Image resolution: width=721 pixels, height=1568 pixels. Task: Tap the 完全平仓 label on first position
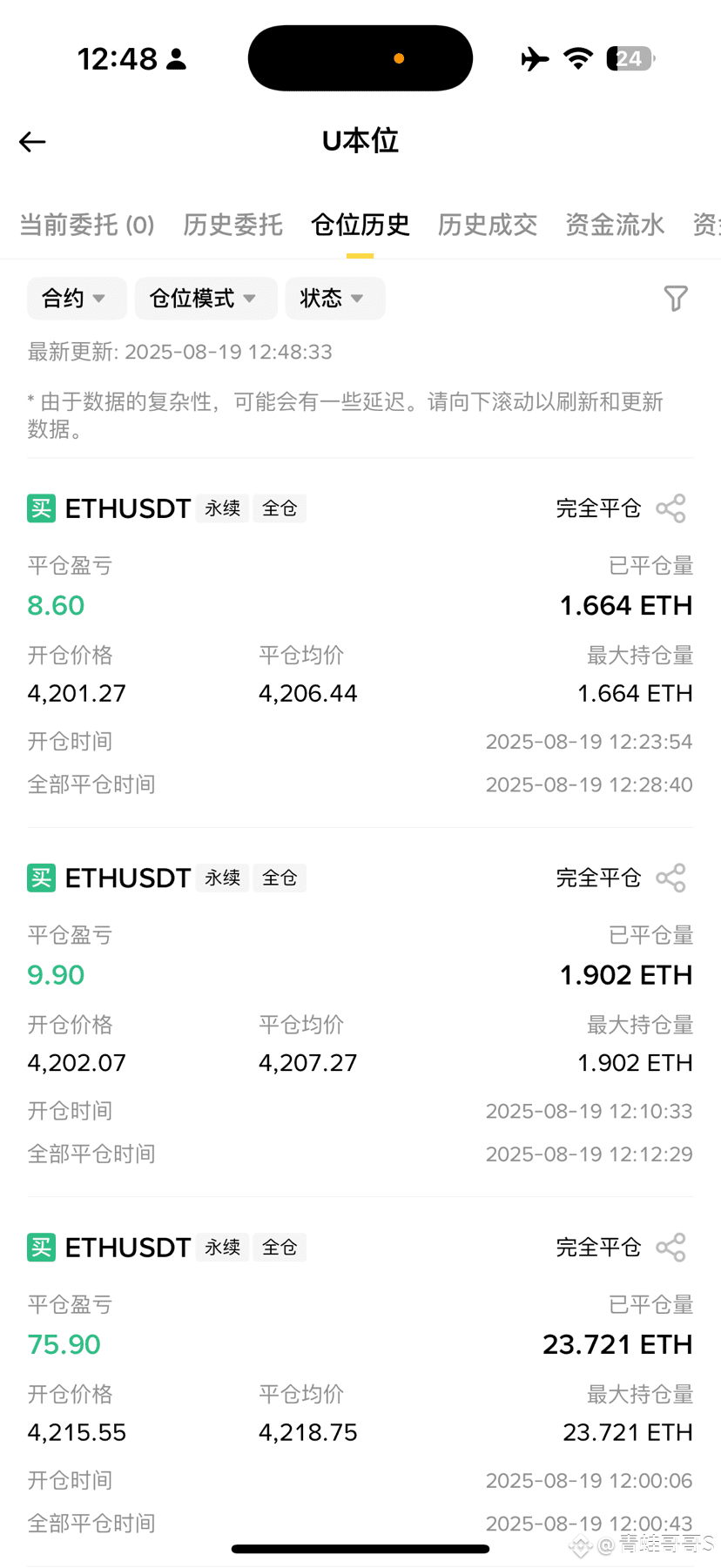click(598, 508)
